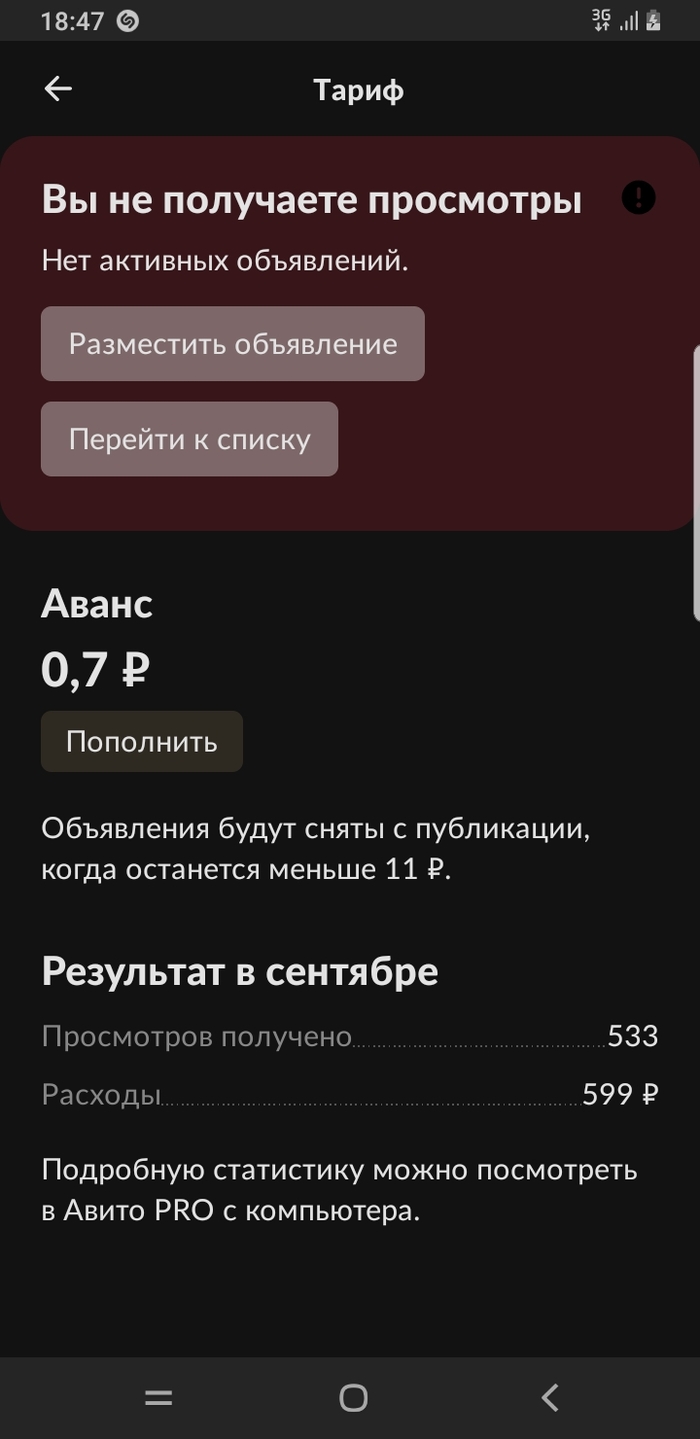Open recent apps from the navigation bar

(x=159, y=1397)
